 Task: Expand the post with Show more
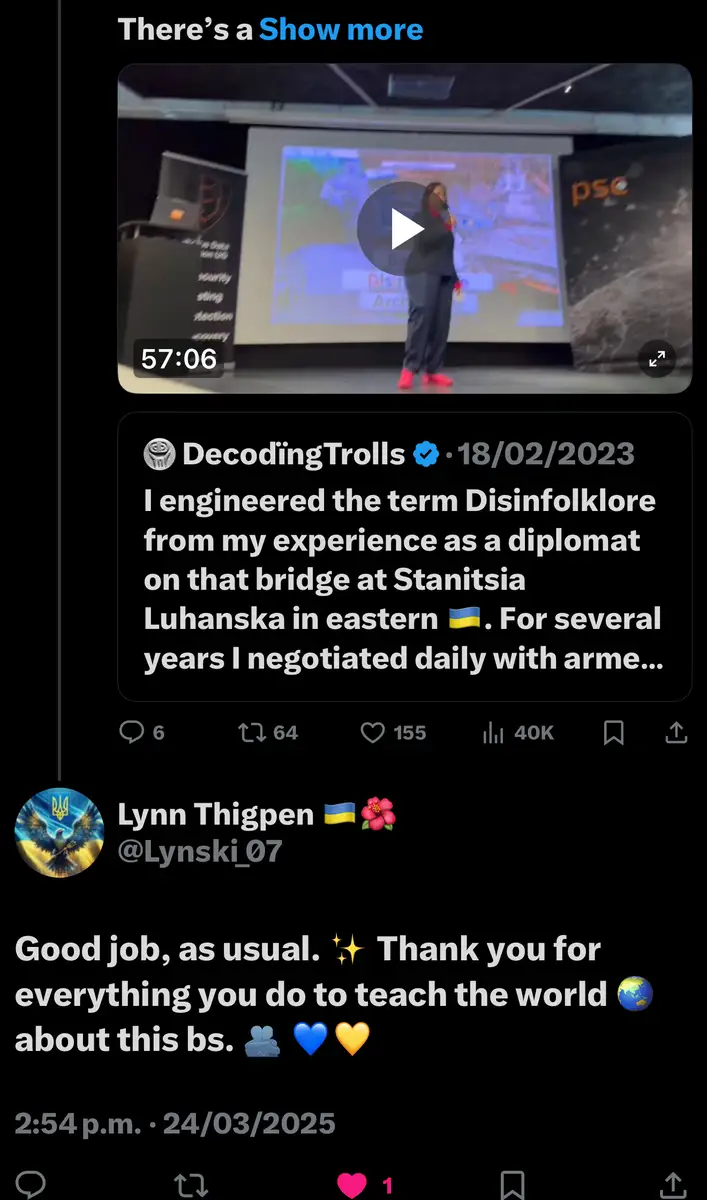pyautogui.click(x=341, y=29)
